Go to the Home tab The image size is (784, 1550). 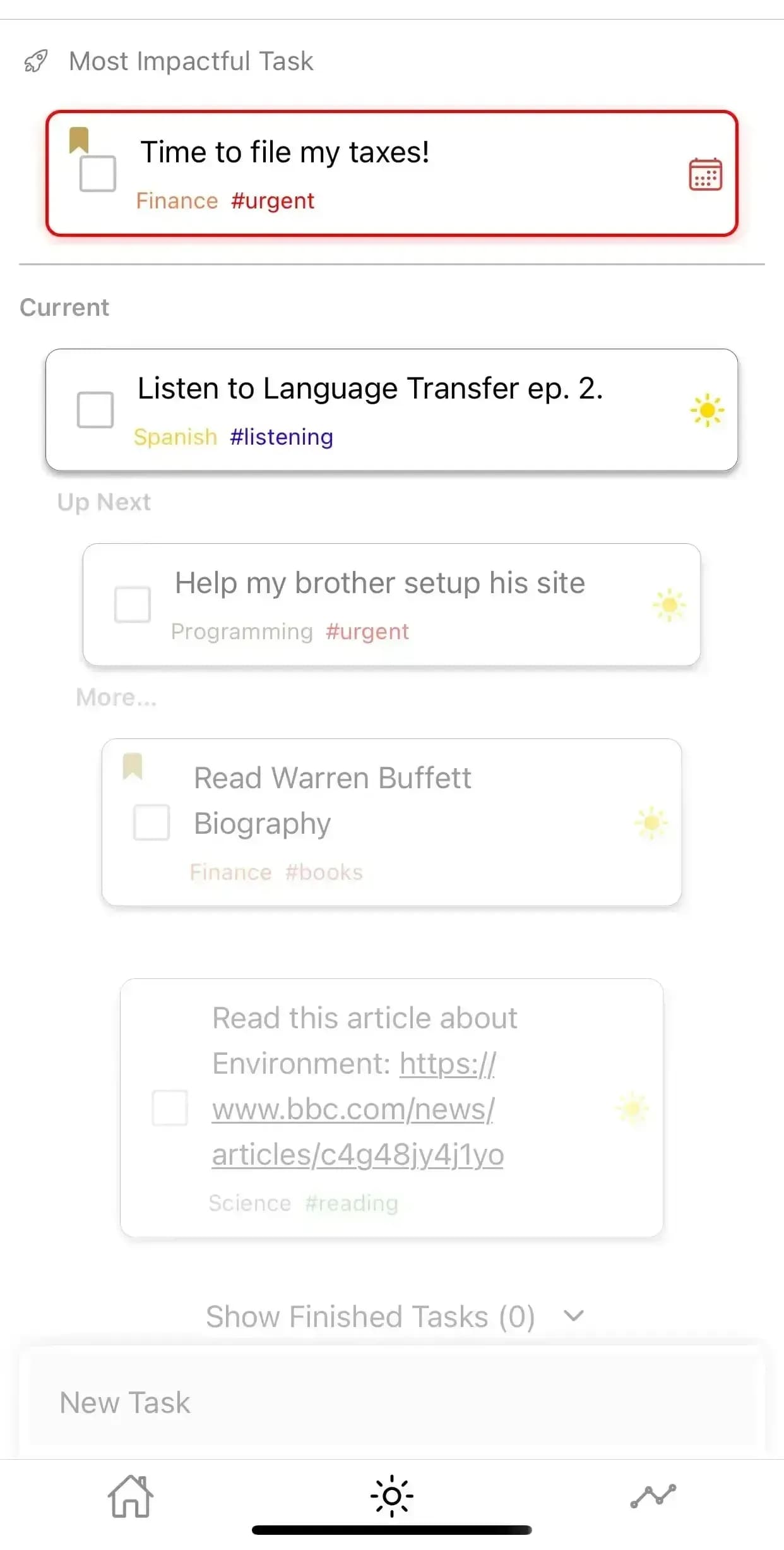point(131,1496)
